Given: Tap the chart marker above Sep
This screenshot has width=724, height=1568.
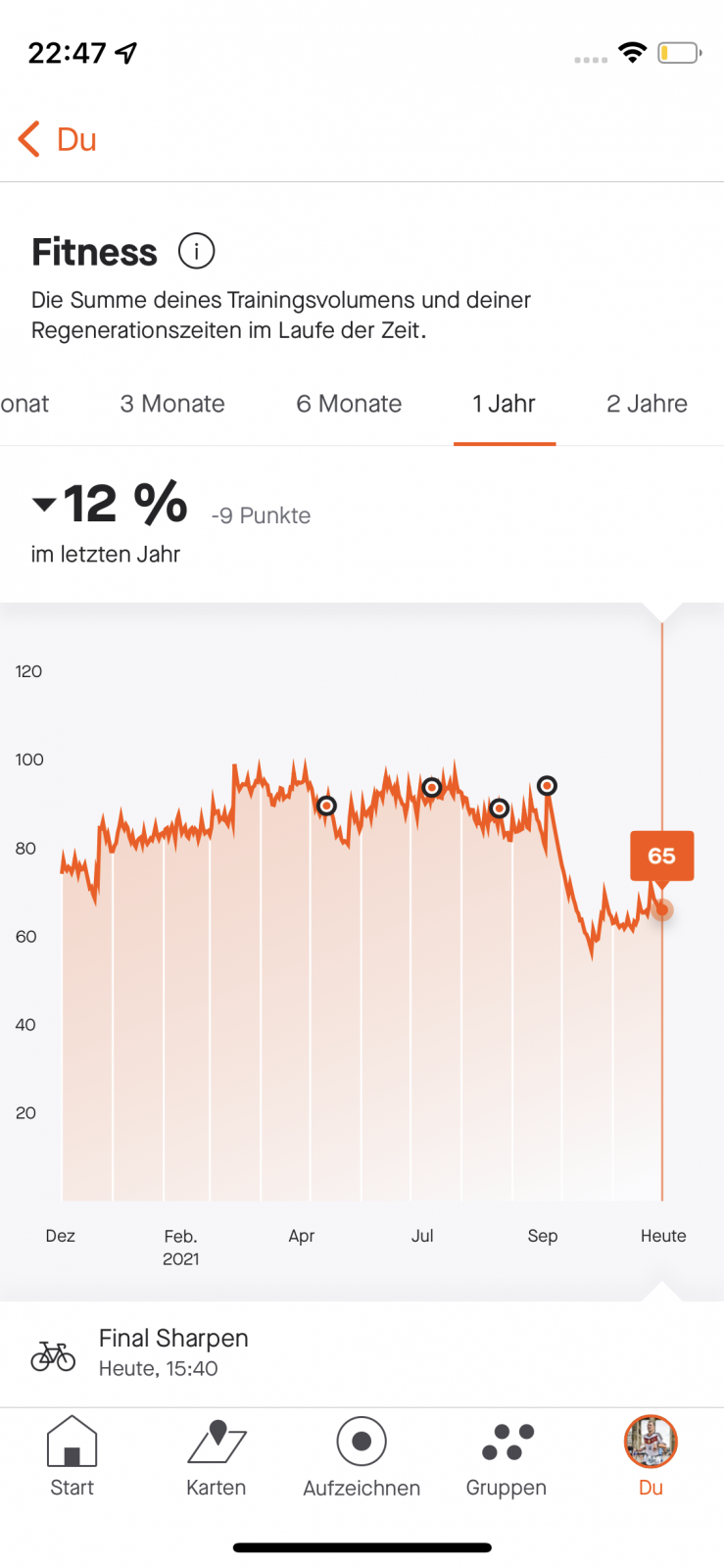Looking at the screenshot, I should 548,786.
